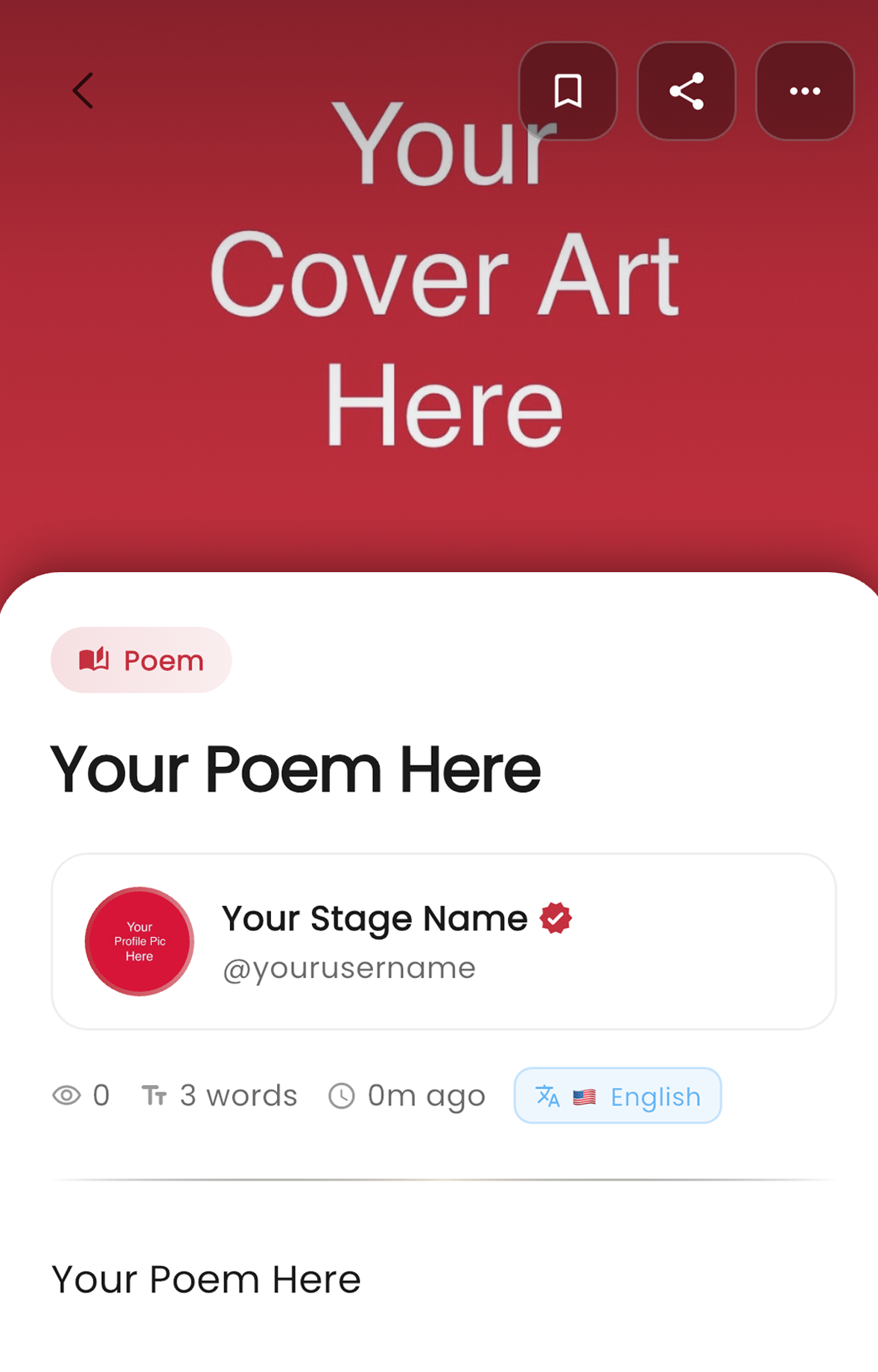
Task: Click Your Stage Name text
Action: point(375,918)
